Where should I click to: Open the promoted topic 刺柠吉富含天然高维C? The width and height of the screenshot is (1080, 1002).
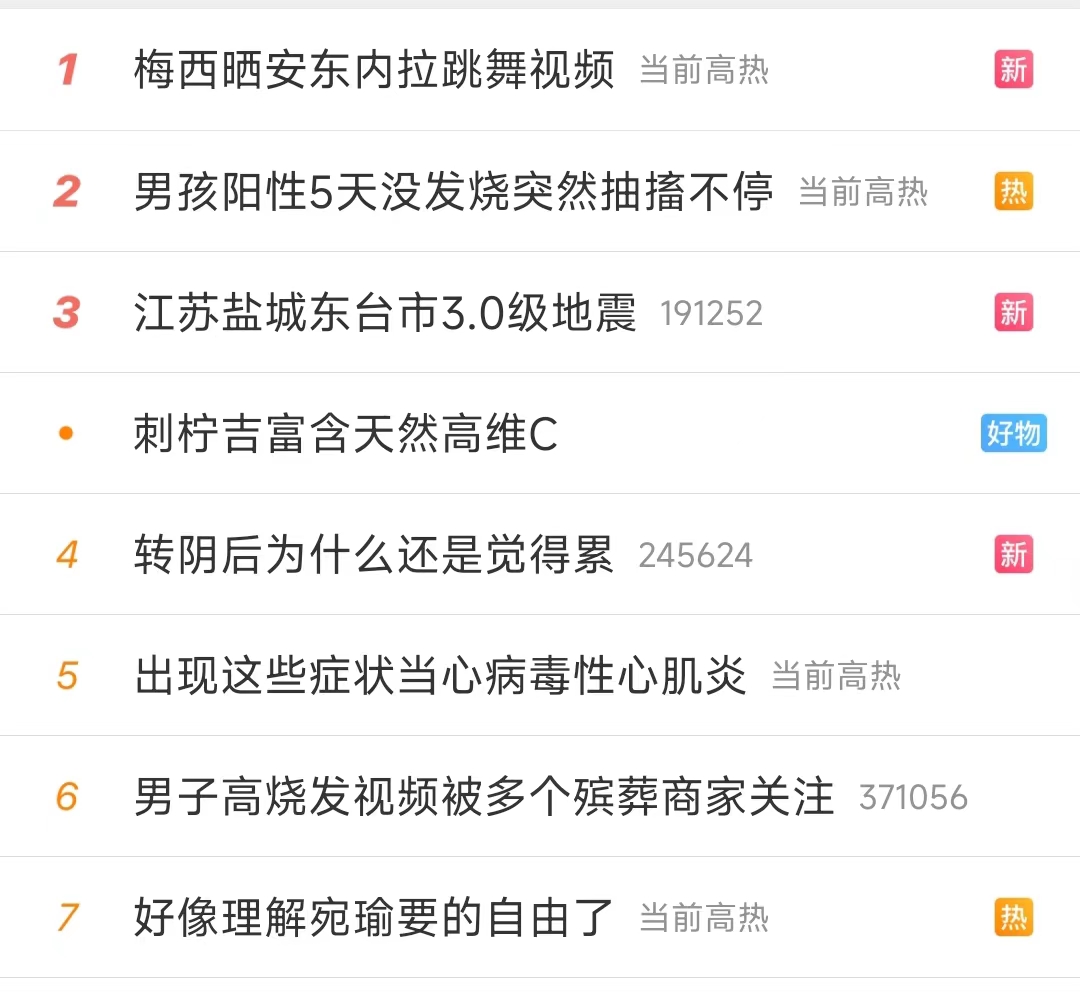click(x=346, y=434)
